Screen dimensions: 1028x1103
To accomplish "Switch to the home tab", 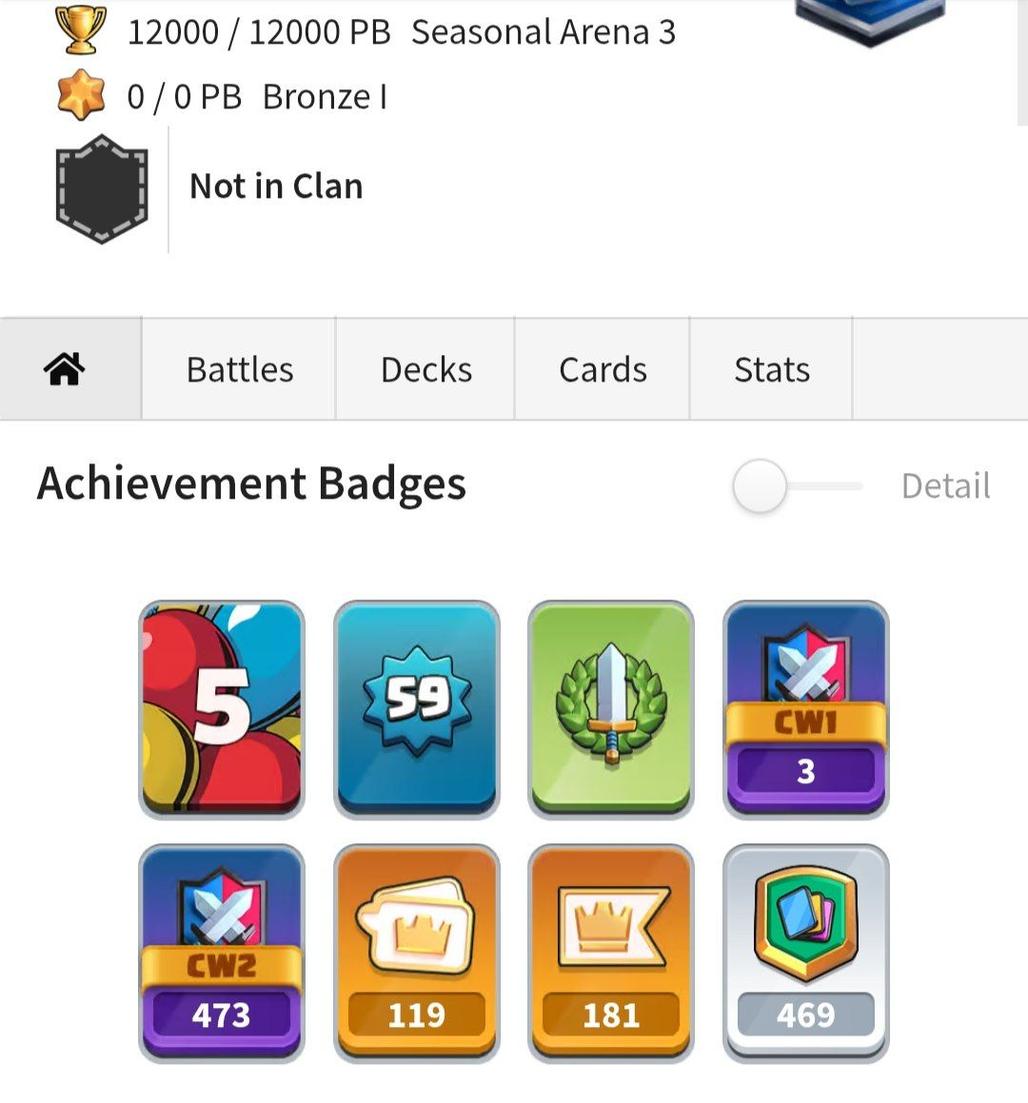I will 64,370.
